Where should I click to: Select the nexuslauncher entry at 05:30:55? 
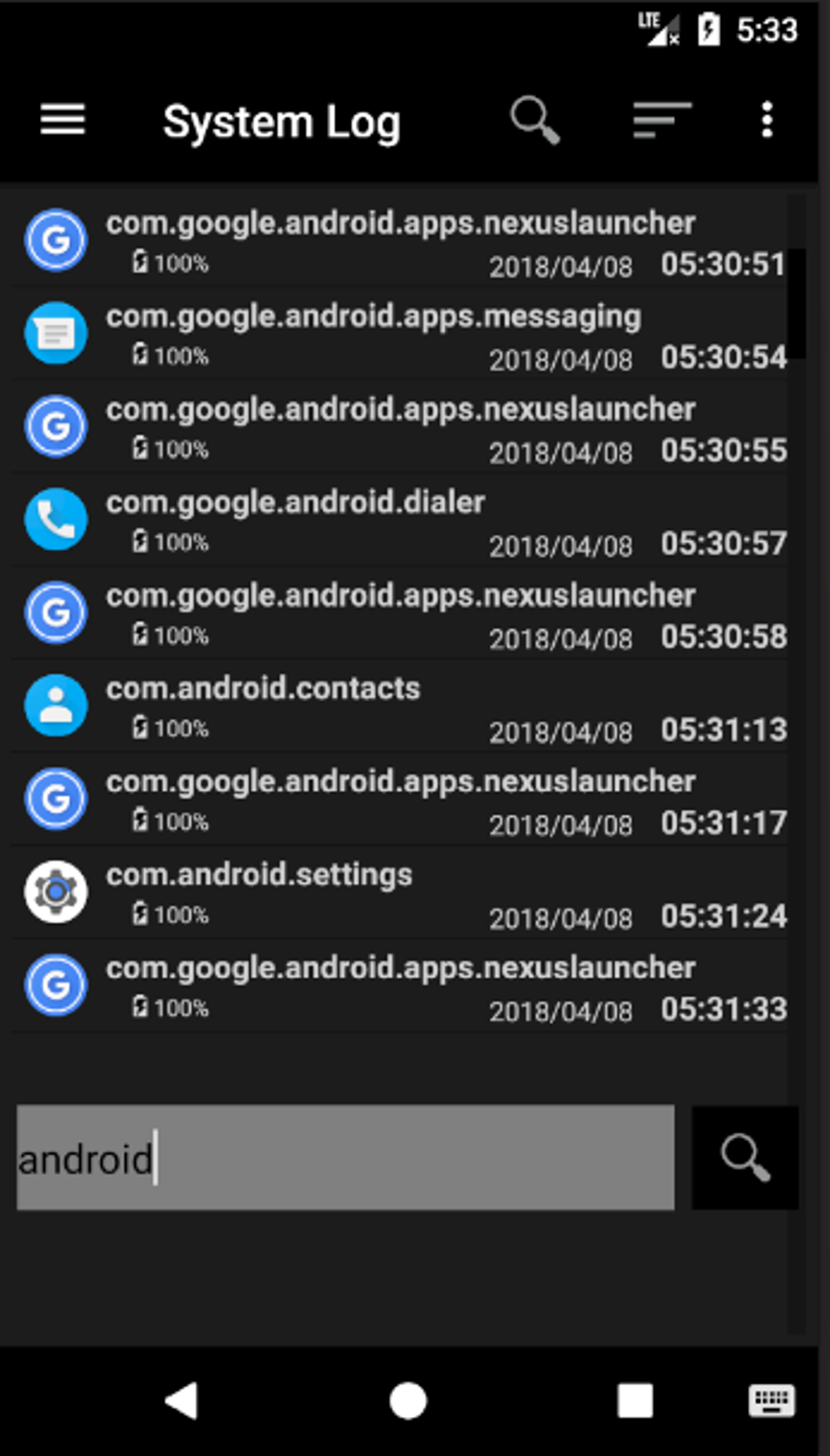(x=400, y=428)
